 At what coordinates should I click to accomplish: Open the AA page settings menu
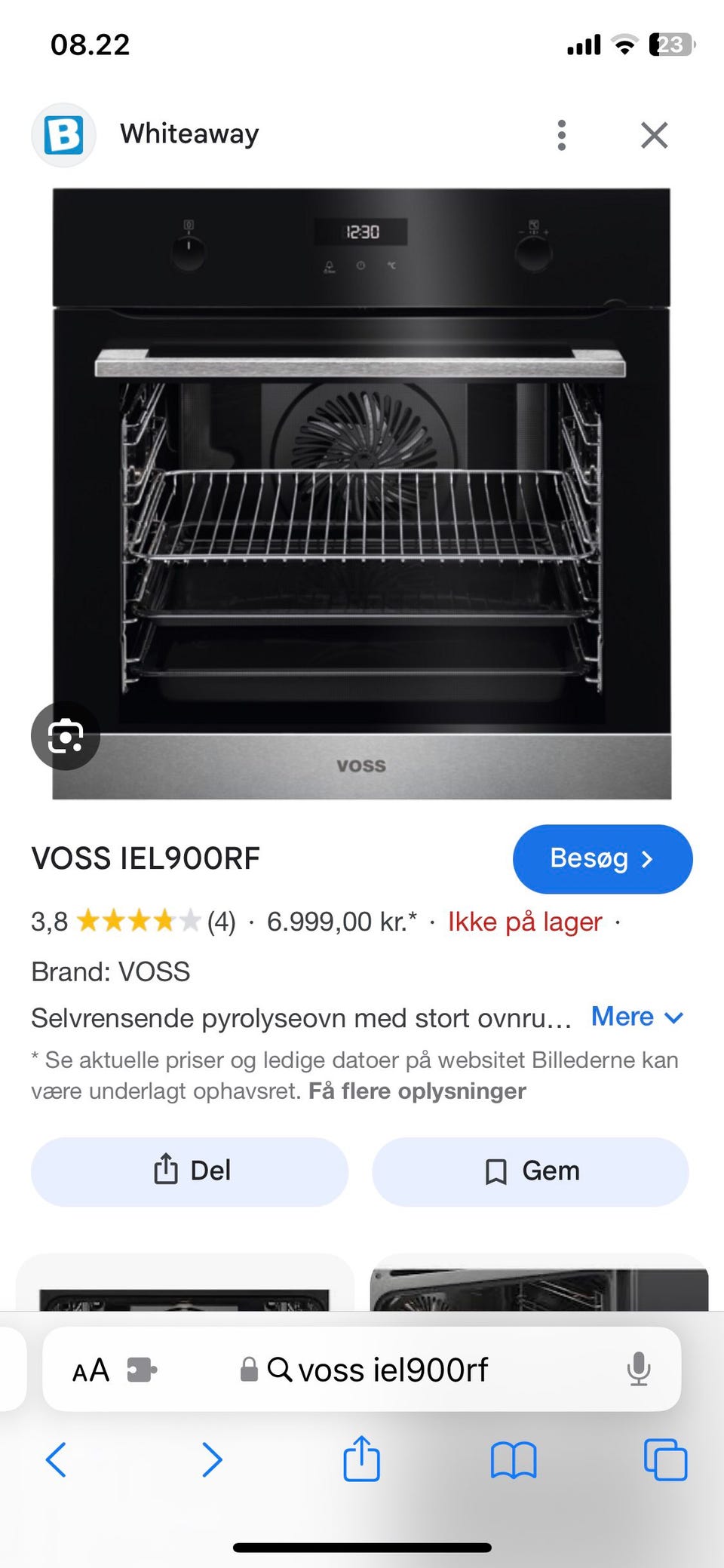pyautogui.click(x=91, y=1369)
